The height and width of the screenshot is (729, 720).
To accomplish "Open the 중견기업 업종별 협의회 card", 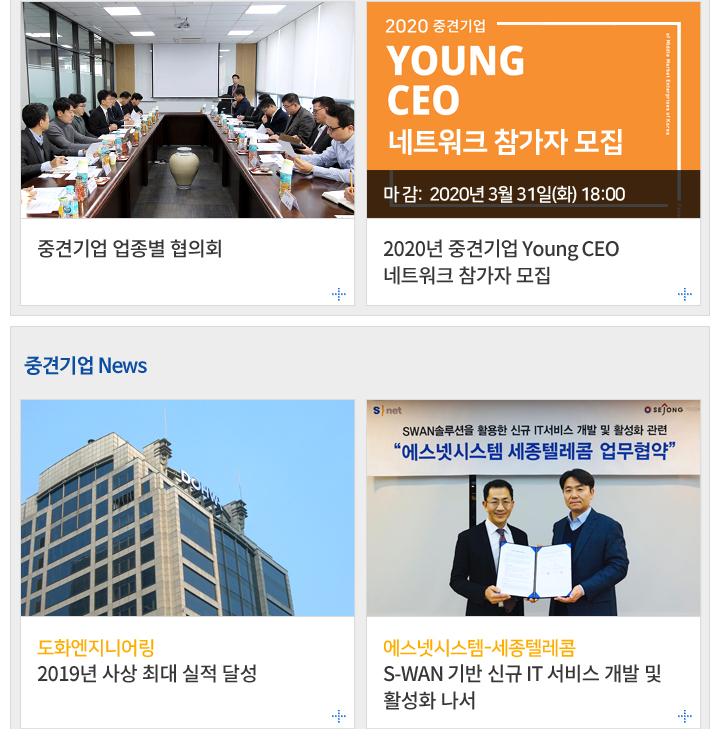I will pos(130,248).
